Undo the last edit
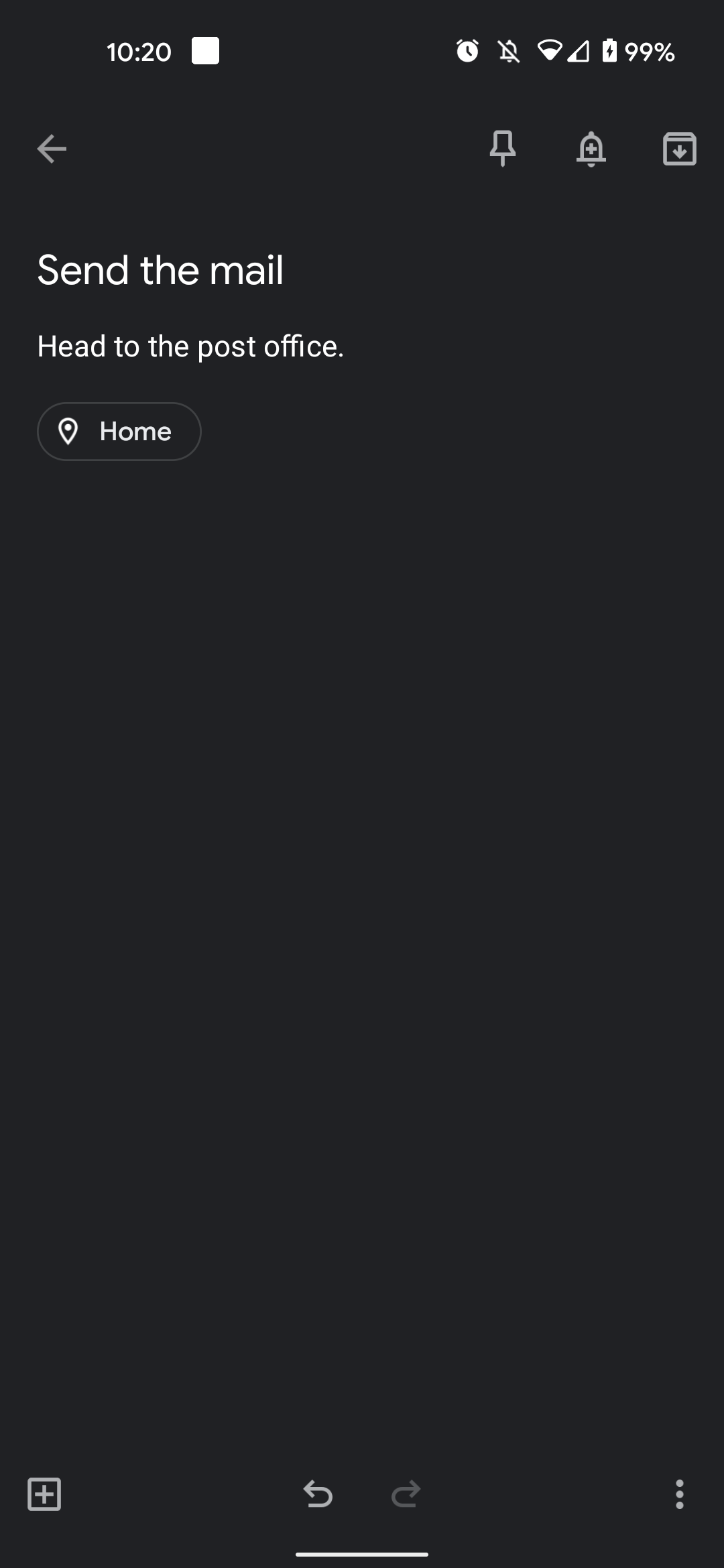Screen dimensions: 724x1568 (318, 1494)
